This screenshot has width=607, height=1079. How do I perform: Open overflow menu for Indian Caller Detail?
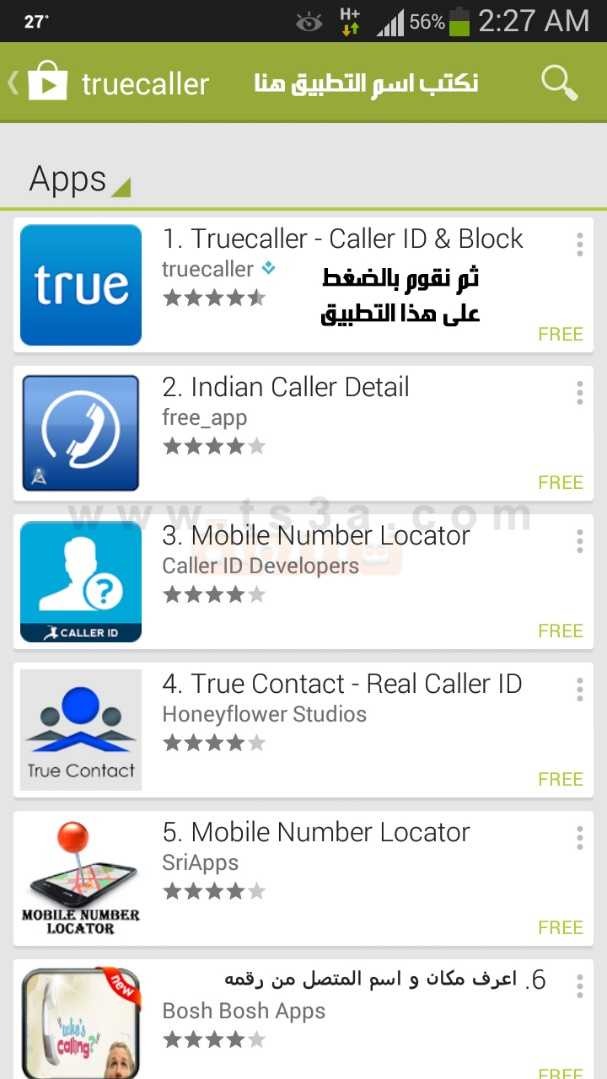(579, 393)
